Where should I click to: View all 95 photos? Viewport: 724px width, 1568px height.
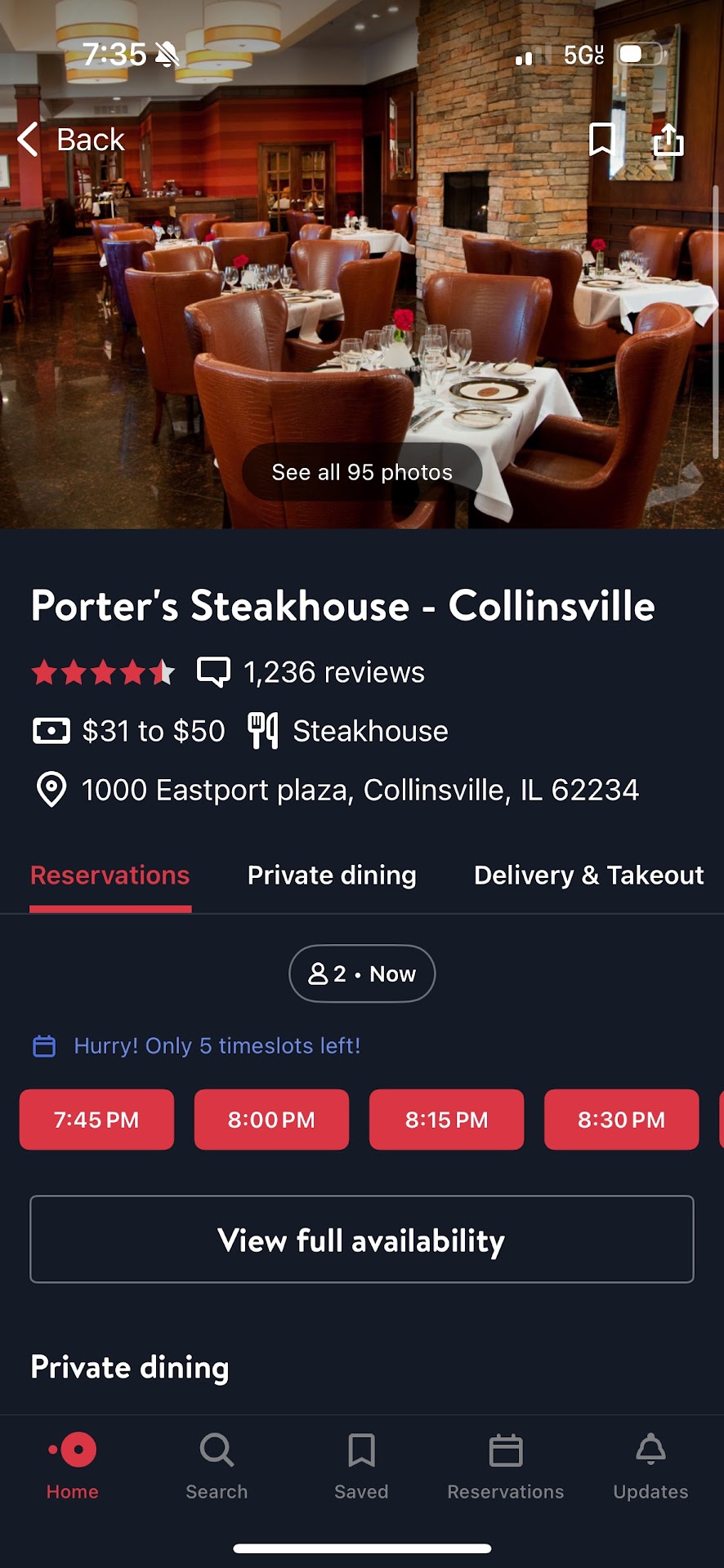point(362,472)
